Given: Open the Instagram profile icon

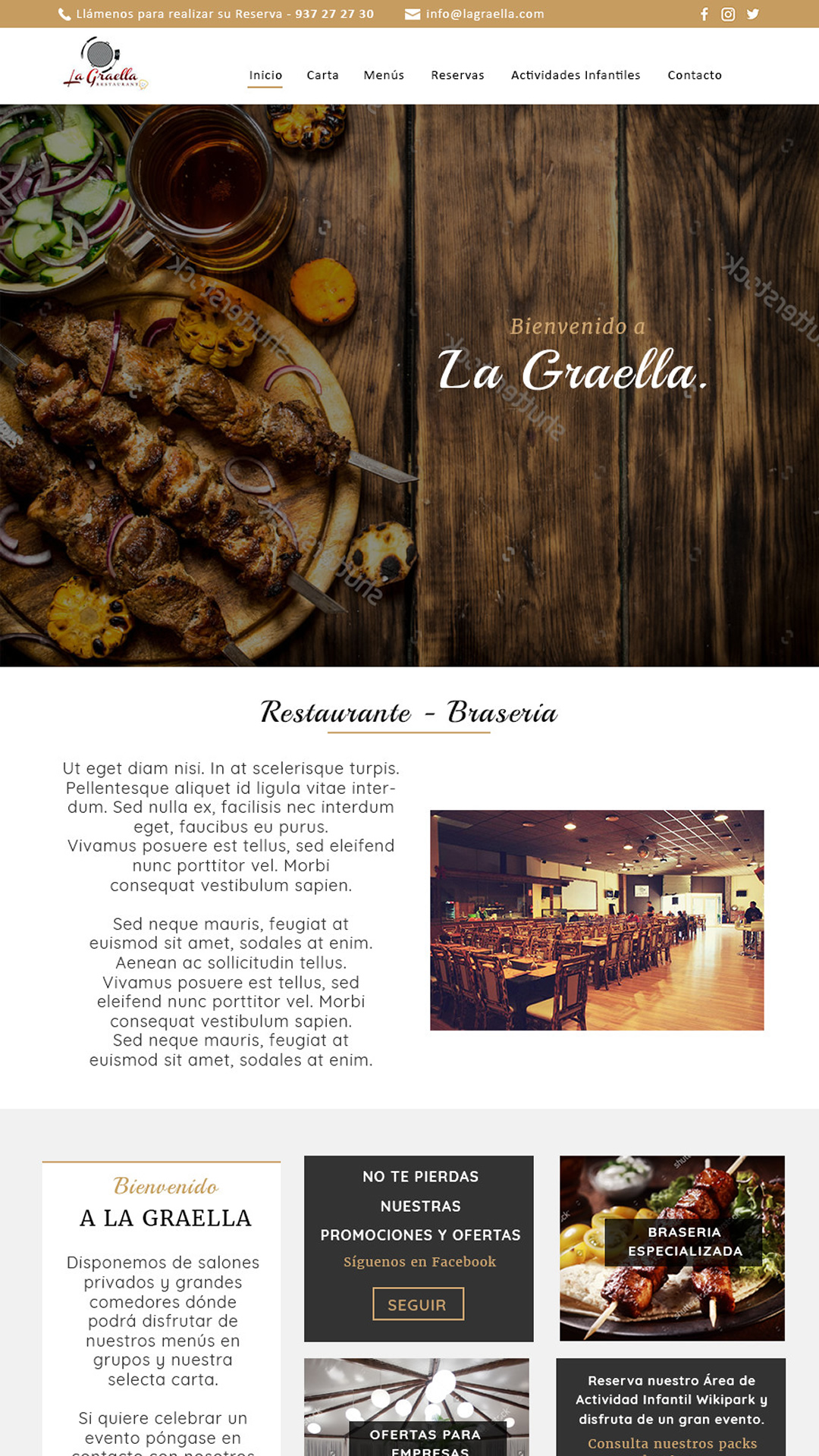Looking at the screenshot, I should pos(728,14).
